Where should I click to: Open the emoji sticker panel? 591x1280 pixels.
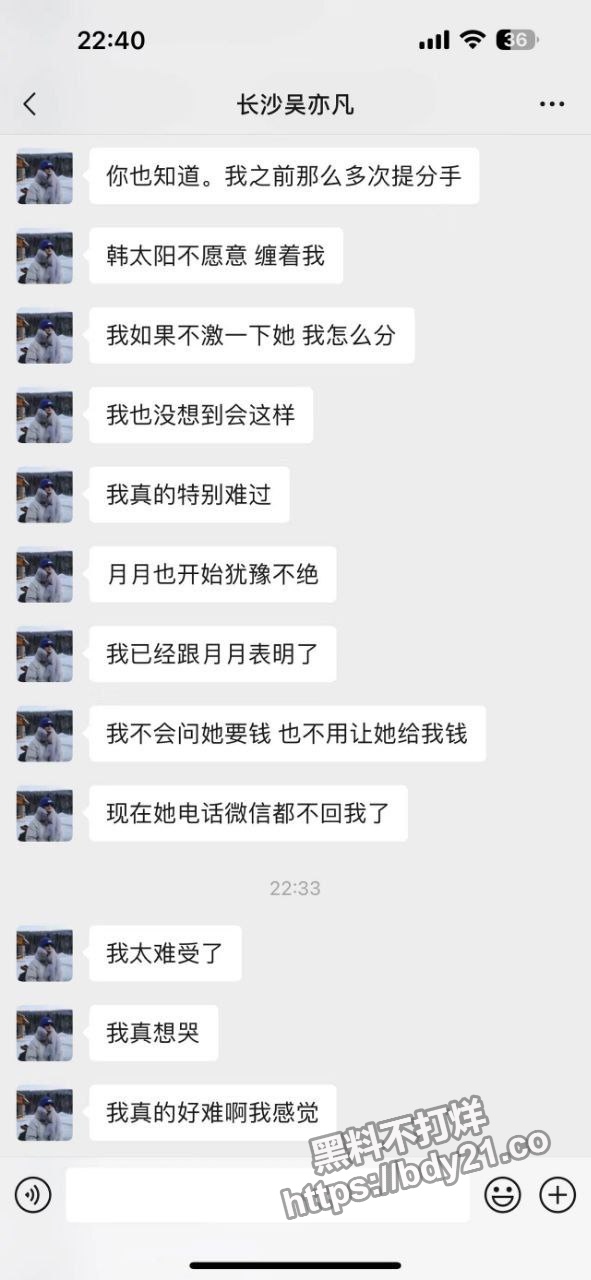pos(503,1194)
